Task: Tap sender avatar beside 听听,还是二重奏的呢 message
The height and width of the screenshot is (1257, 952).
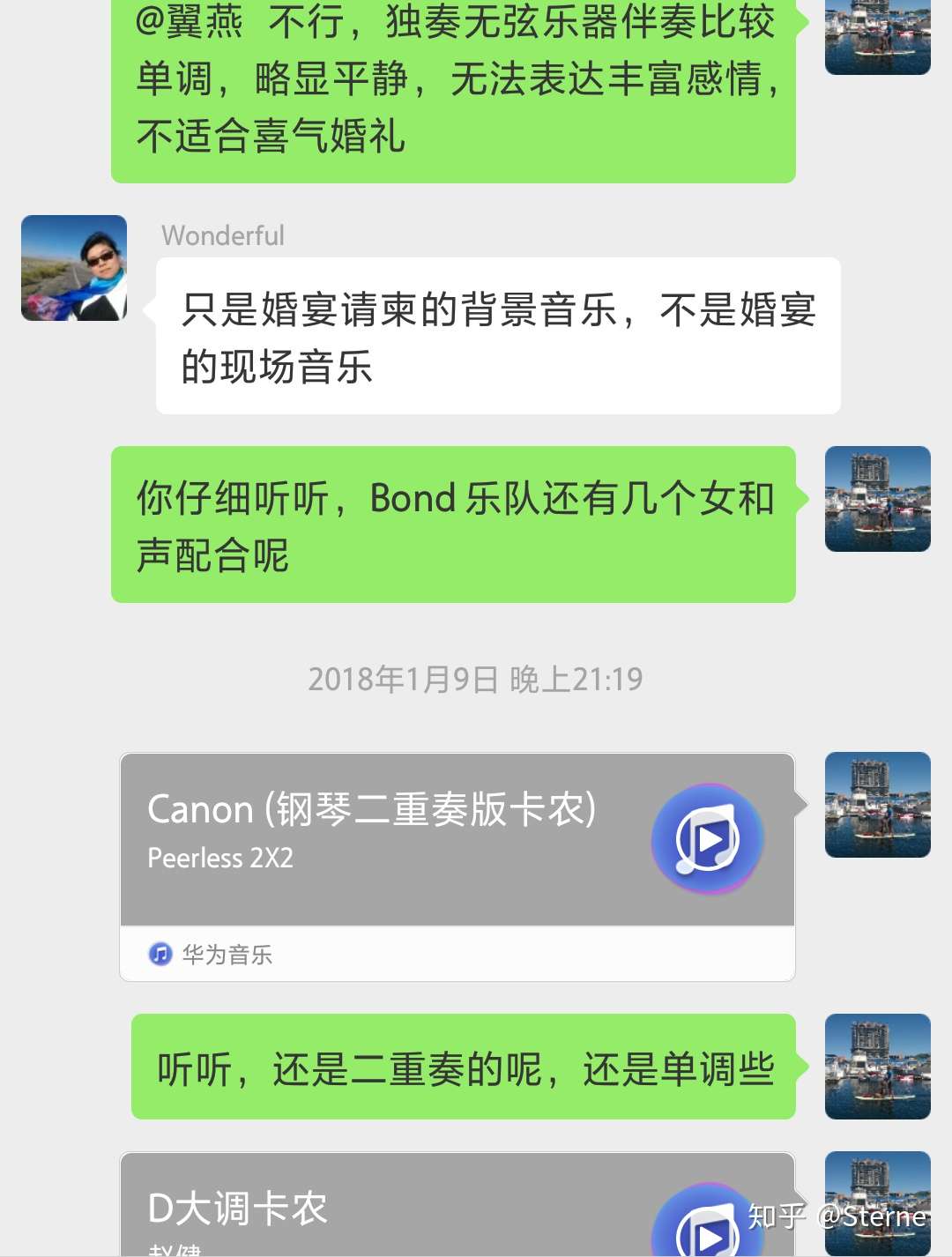Action: pos(877,1067)
